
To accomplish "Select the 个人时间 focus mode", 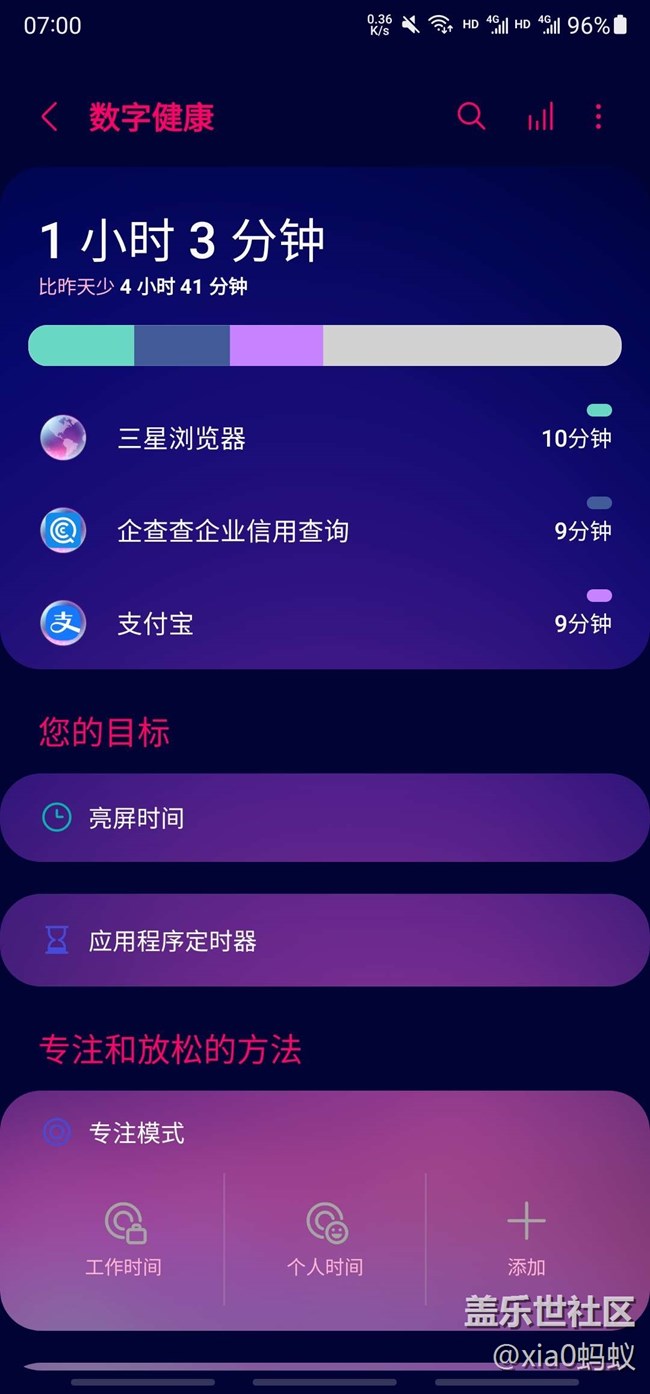I will pyautogui.click(x=325, y=1240).
